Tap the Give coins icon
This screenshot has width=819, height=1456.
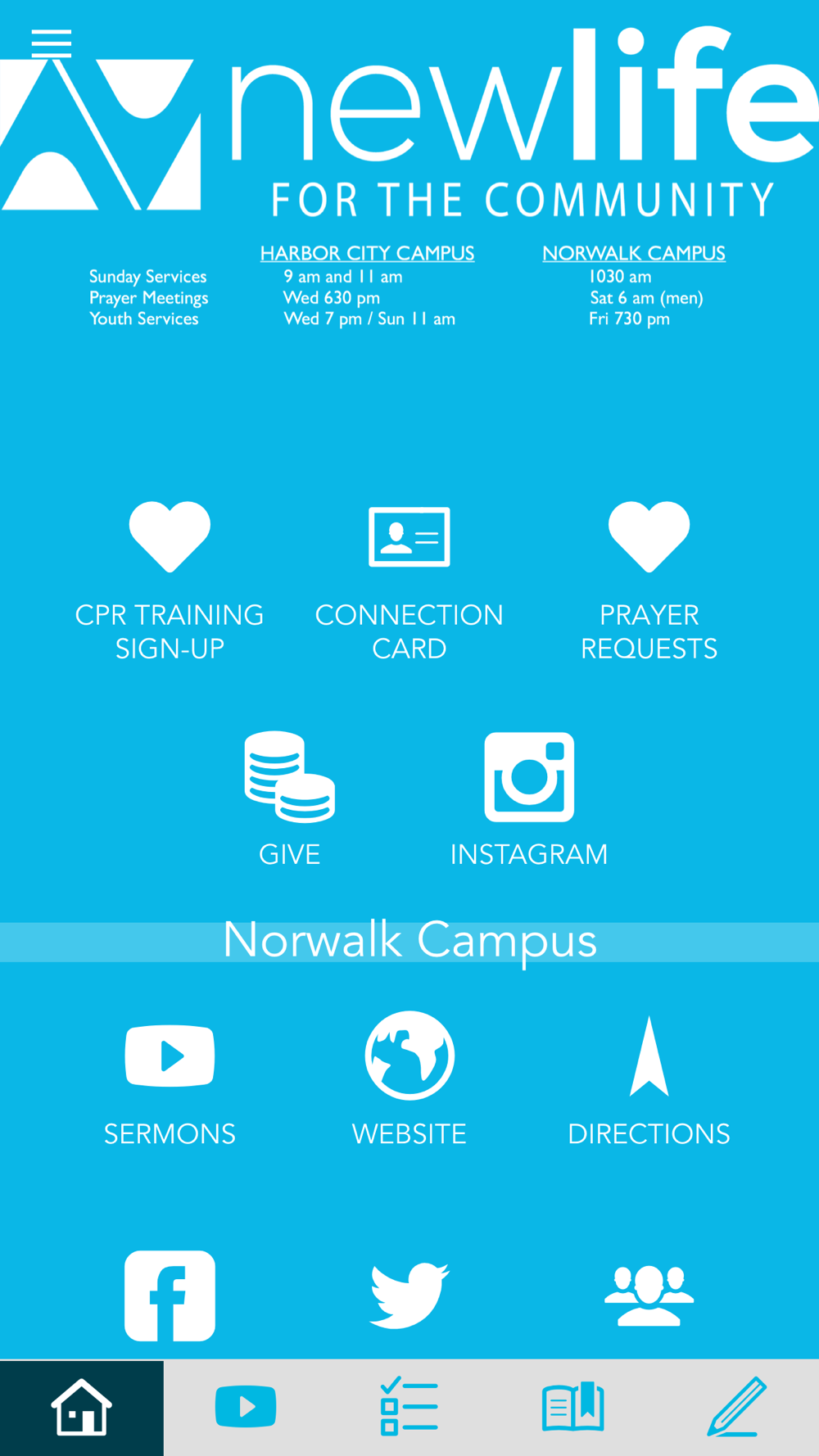tap(289, 777)
